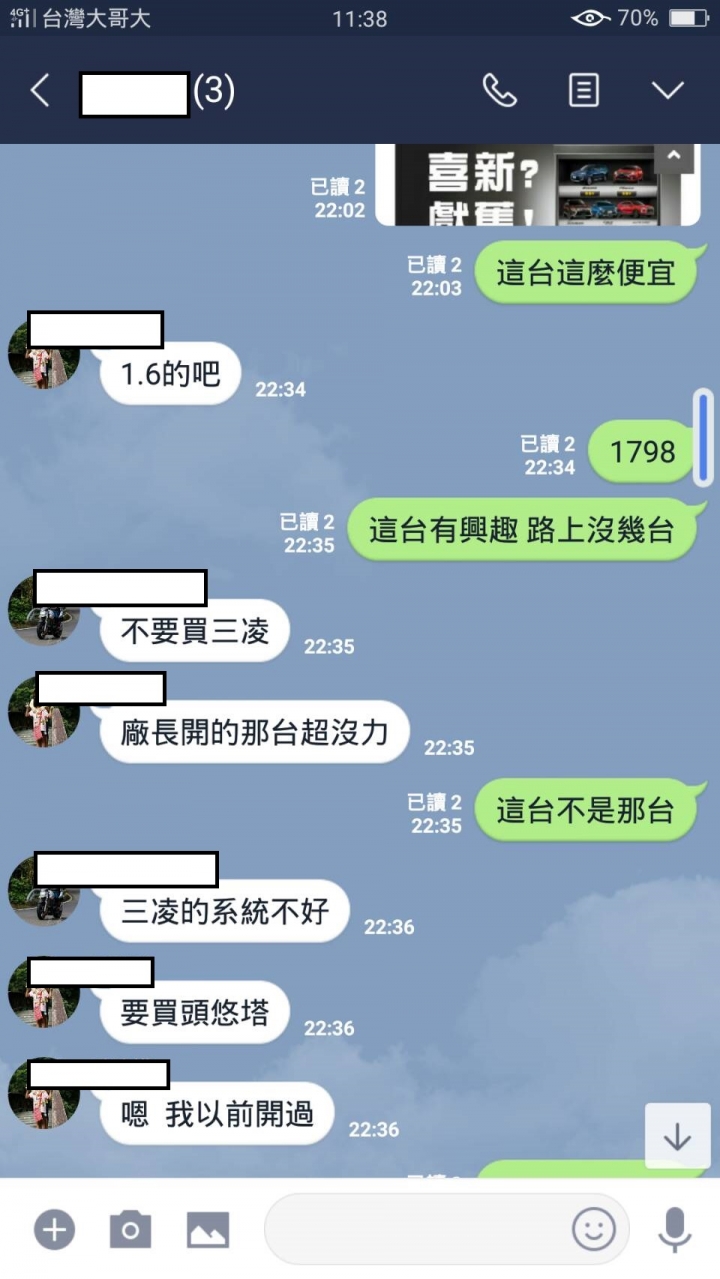Open the photo gallery picker
Viewport: 720px width, 1279px height.
pos(207,1229)
